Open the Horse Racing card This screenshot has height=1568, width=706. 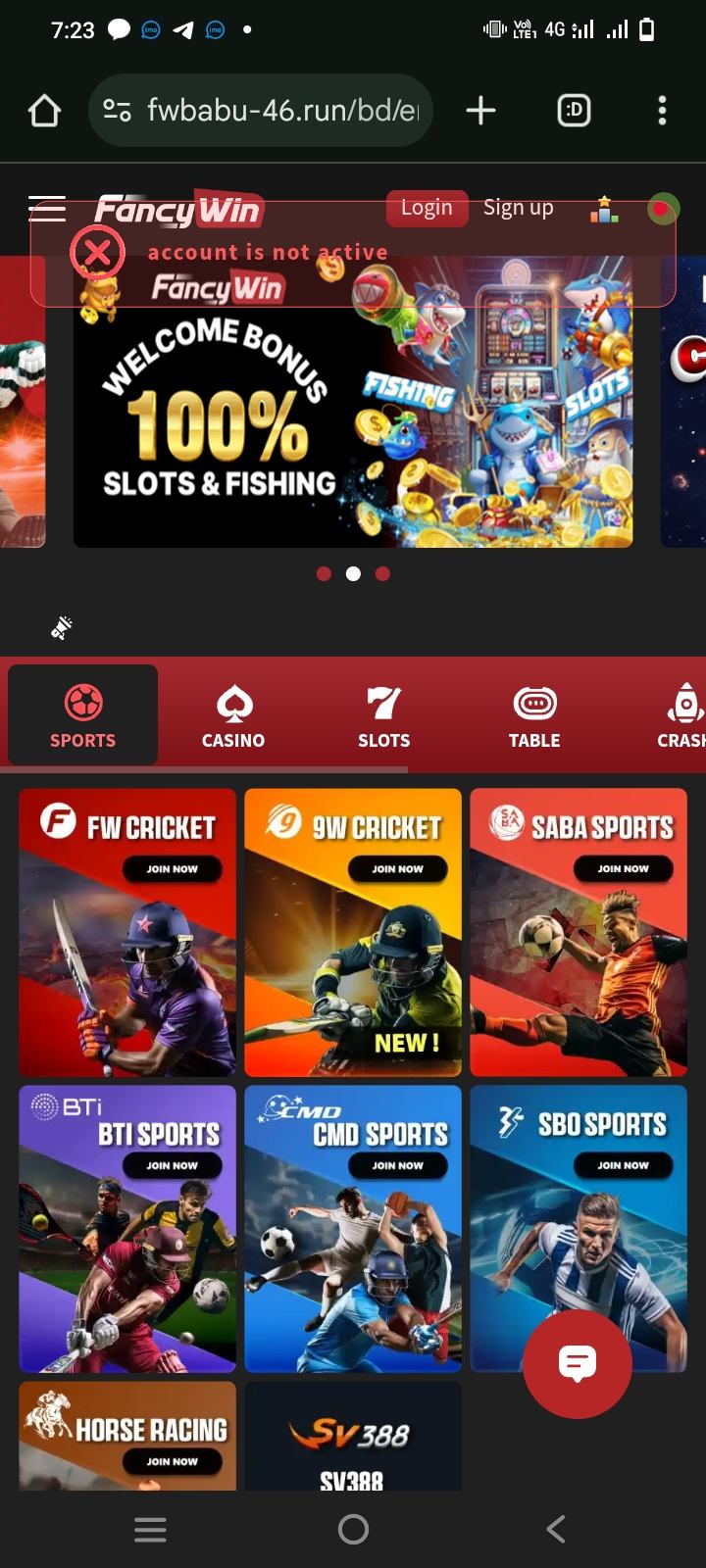tap(127, 1436)
